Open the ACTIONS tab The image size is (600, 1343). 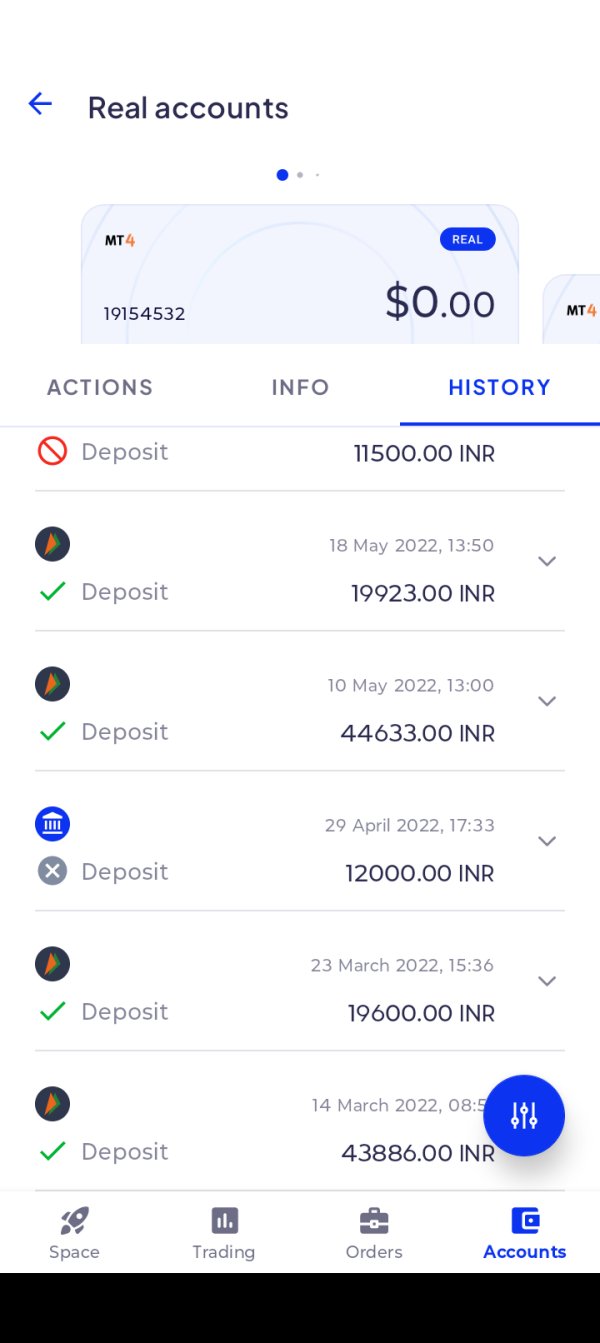tap(100, 387)
